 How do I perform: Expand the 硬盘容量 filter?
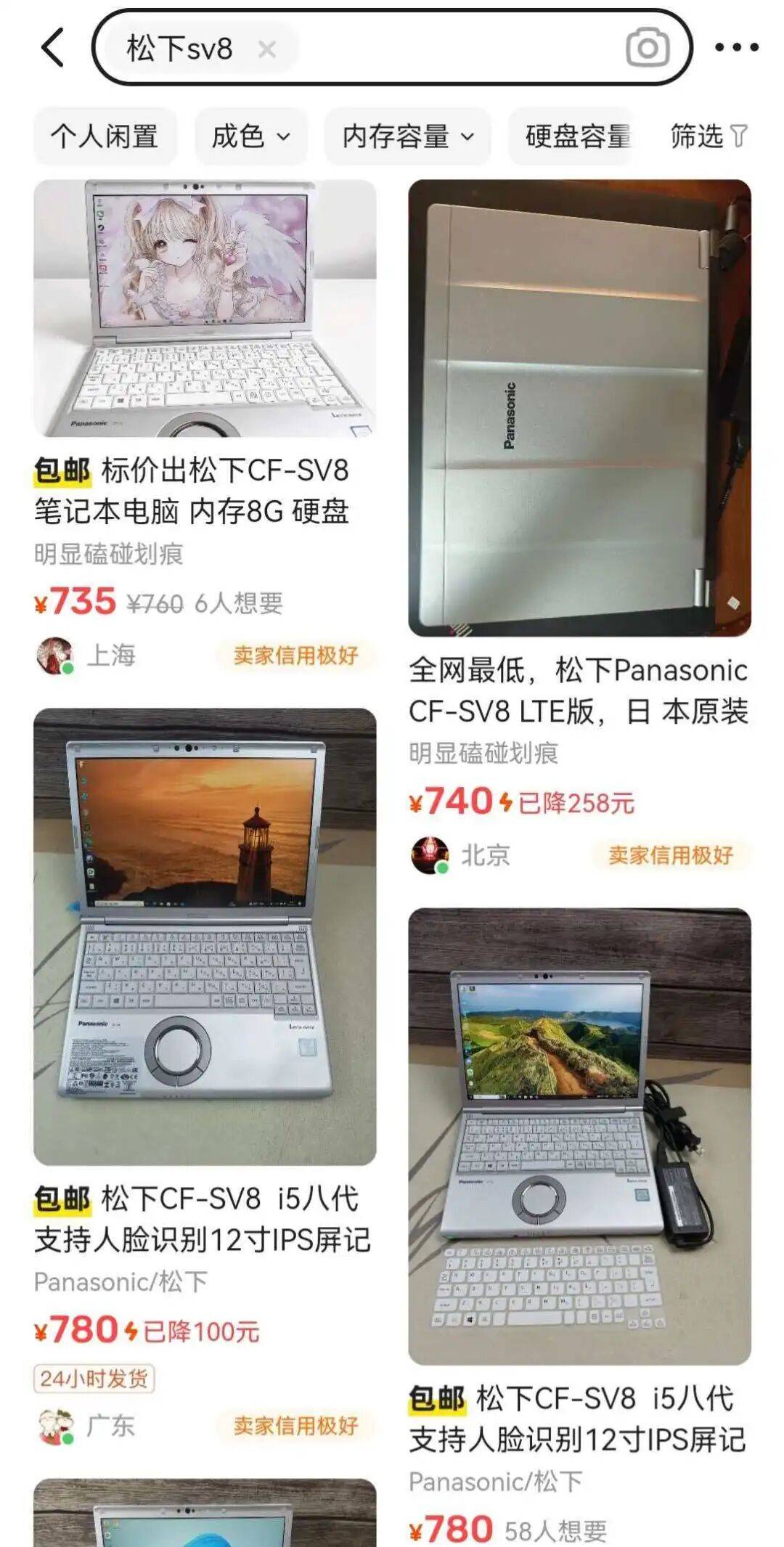[577, 136]
